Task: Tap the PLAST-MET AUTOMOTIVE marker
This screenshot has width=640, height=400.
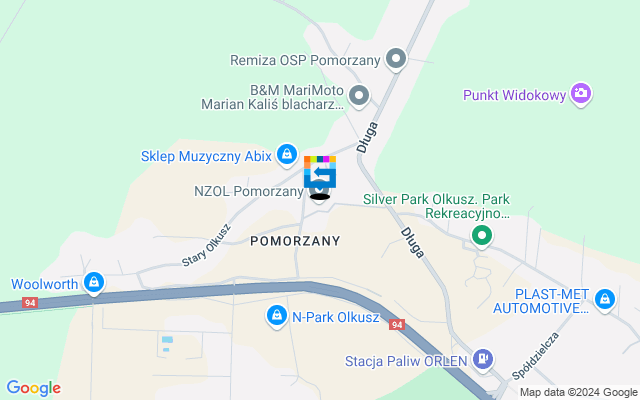Action: click(603, 300)
